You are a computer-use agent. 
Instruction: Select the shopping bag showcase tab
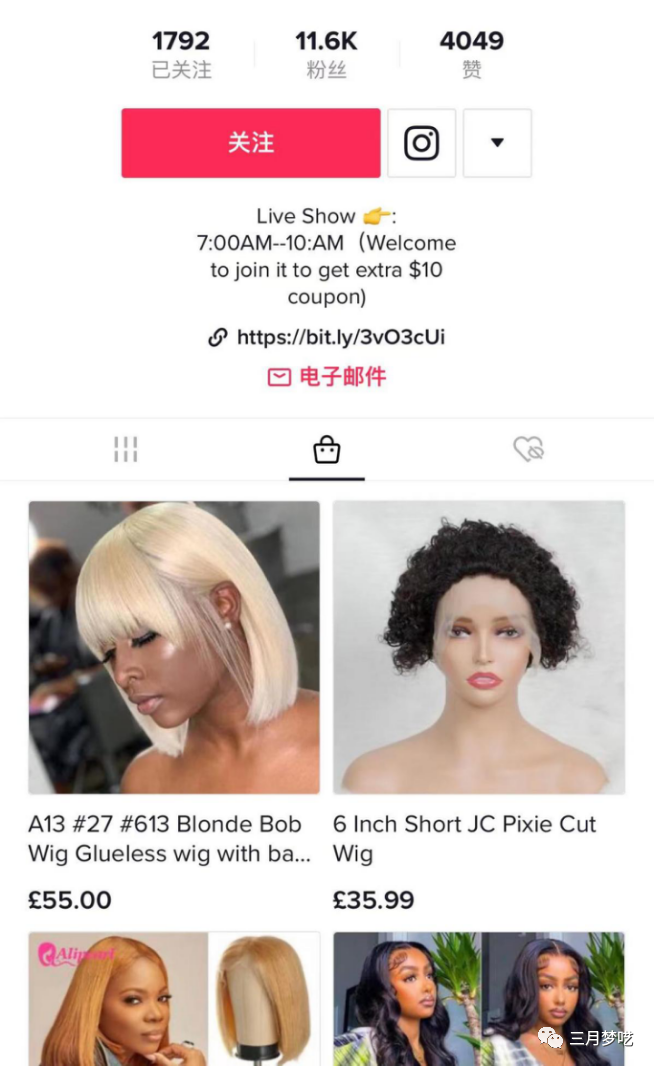click(x=327, y=450)
